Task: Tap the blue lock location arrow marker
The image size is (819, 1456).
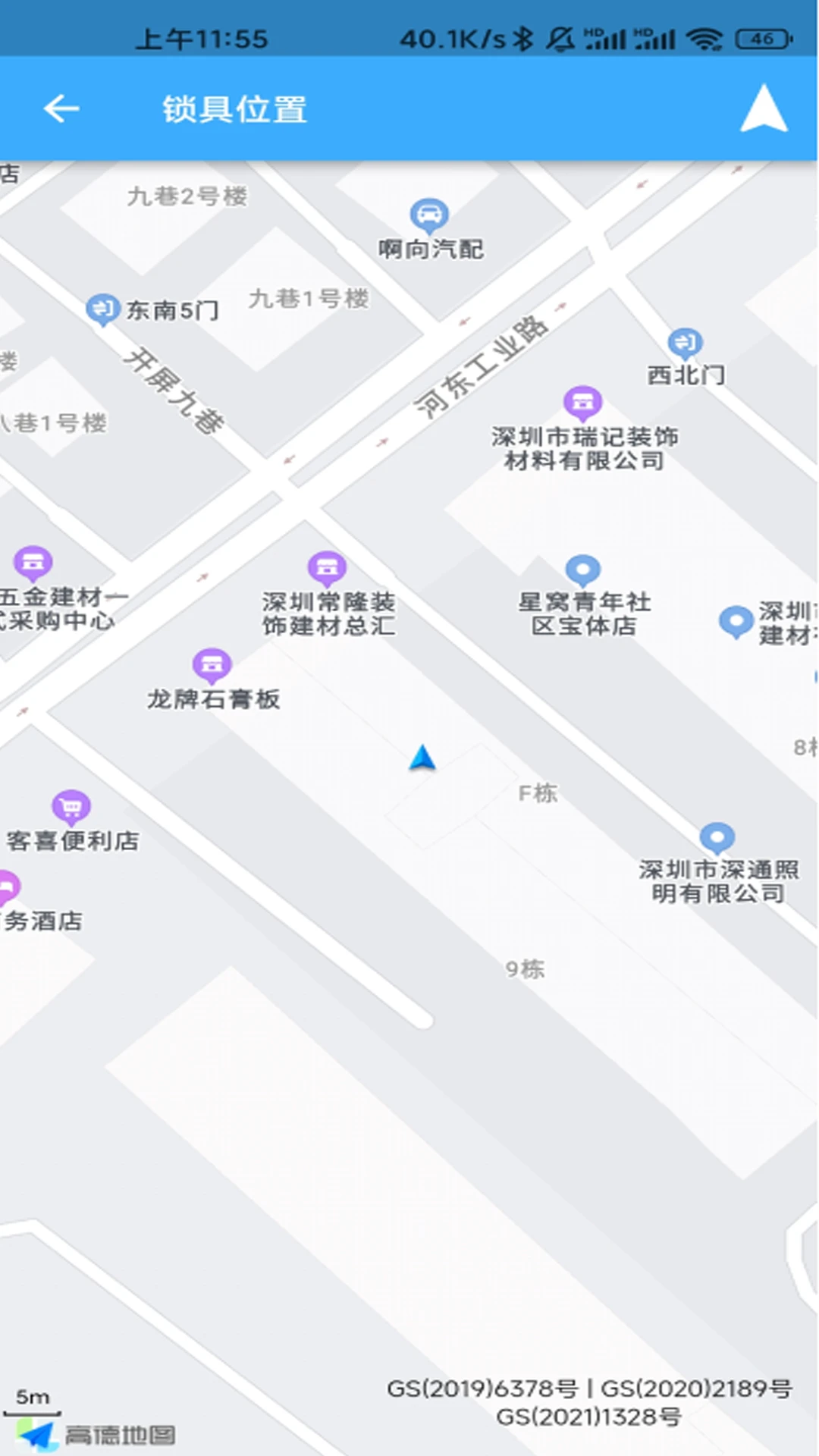Action: click(x=422, y=758)
